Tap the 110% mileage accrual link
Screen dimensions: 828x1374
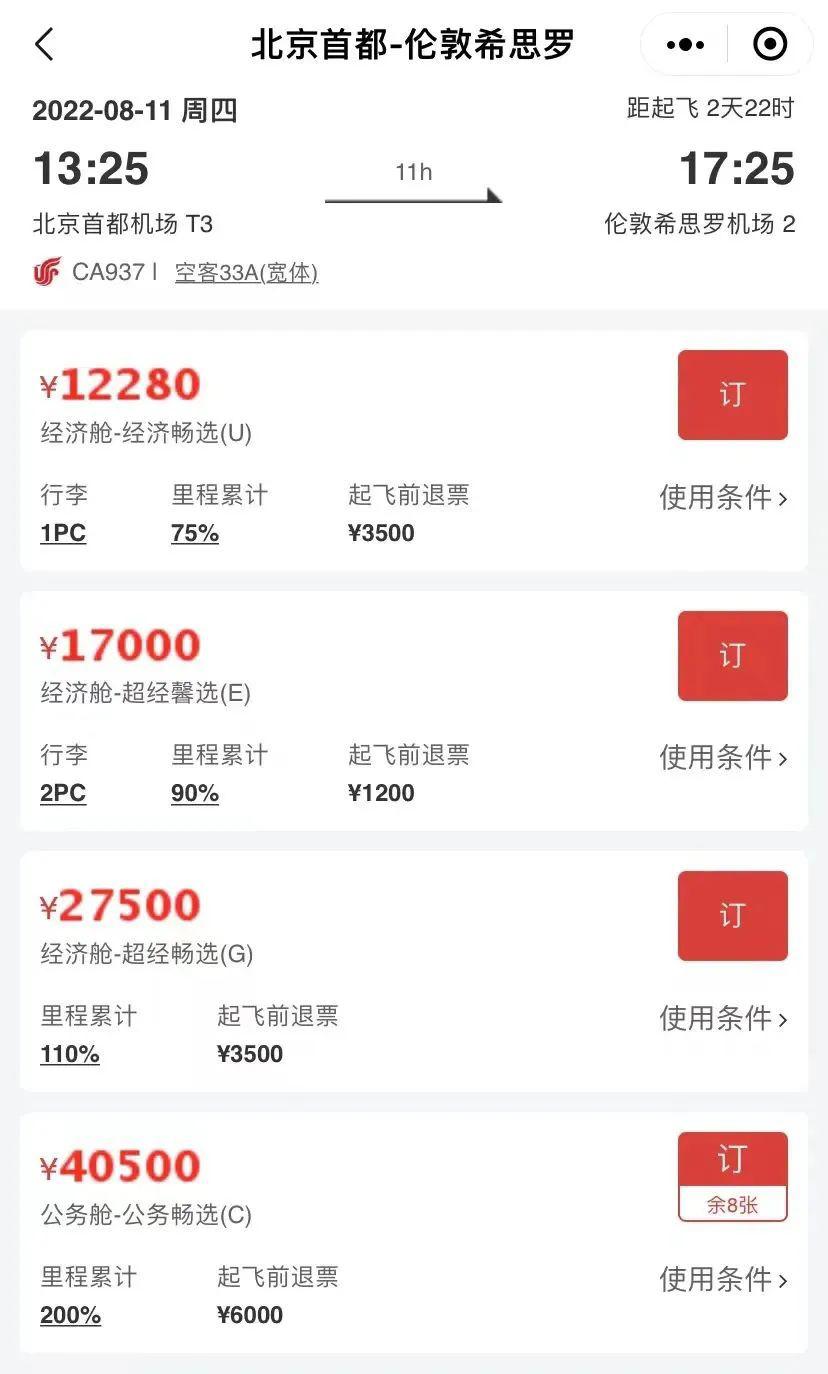click(x=70, y=1054)
